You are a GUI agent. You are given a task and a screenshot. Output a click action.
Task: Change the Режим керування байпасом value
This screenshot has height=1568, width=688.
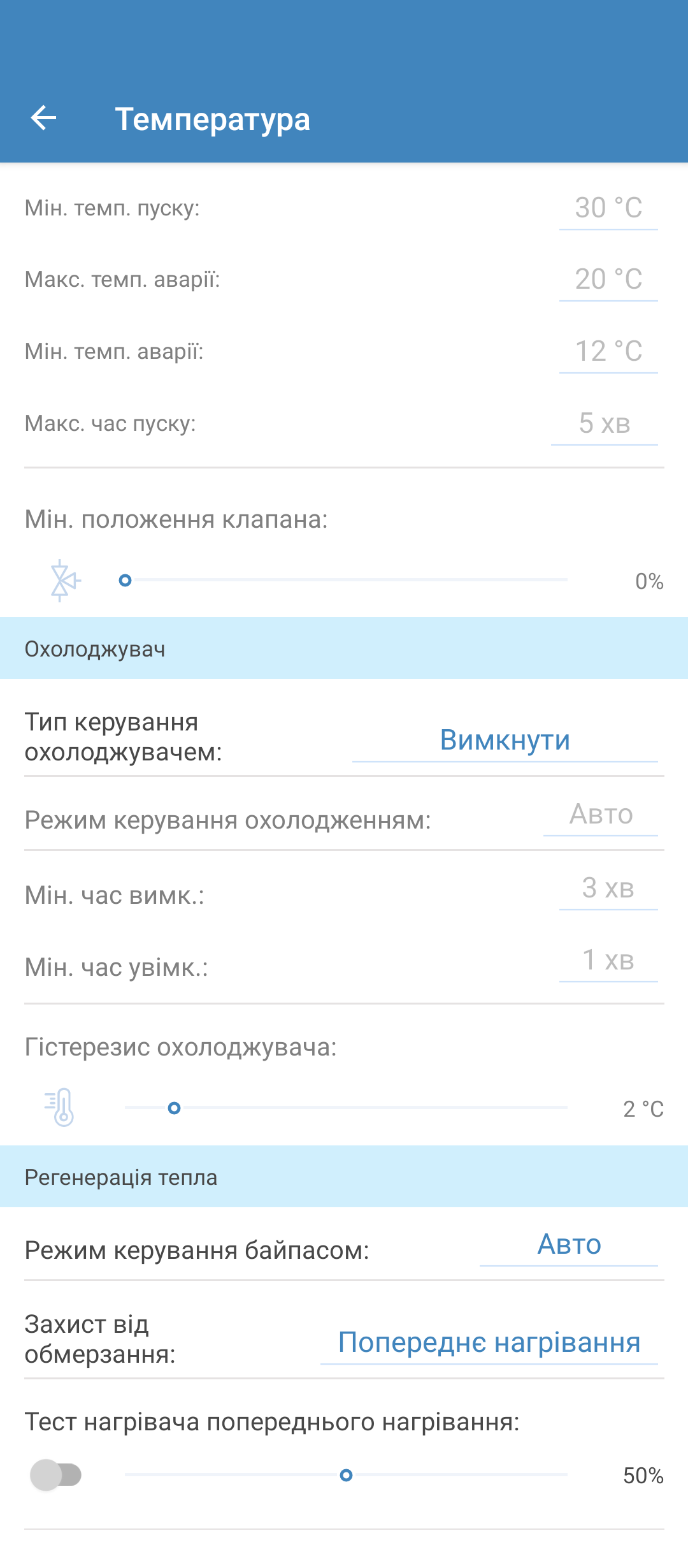click(569, 1245)
